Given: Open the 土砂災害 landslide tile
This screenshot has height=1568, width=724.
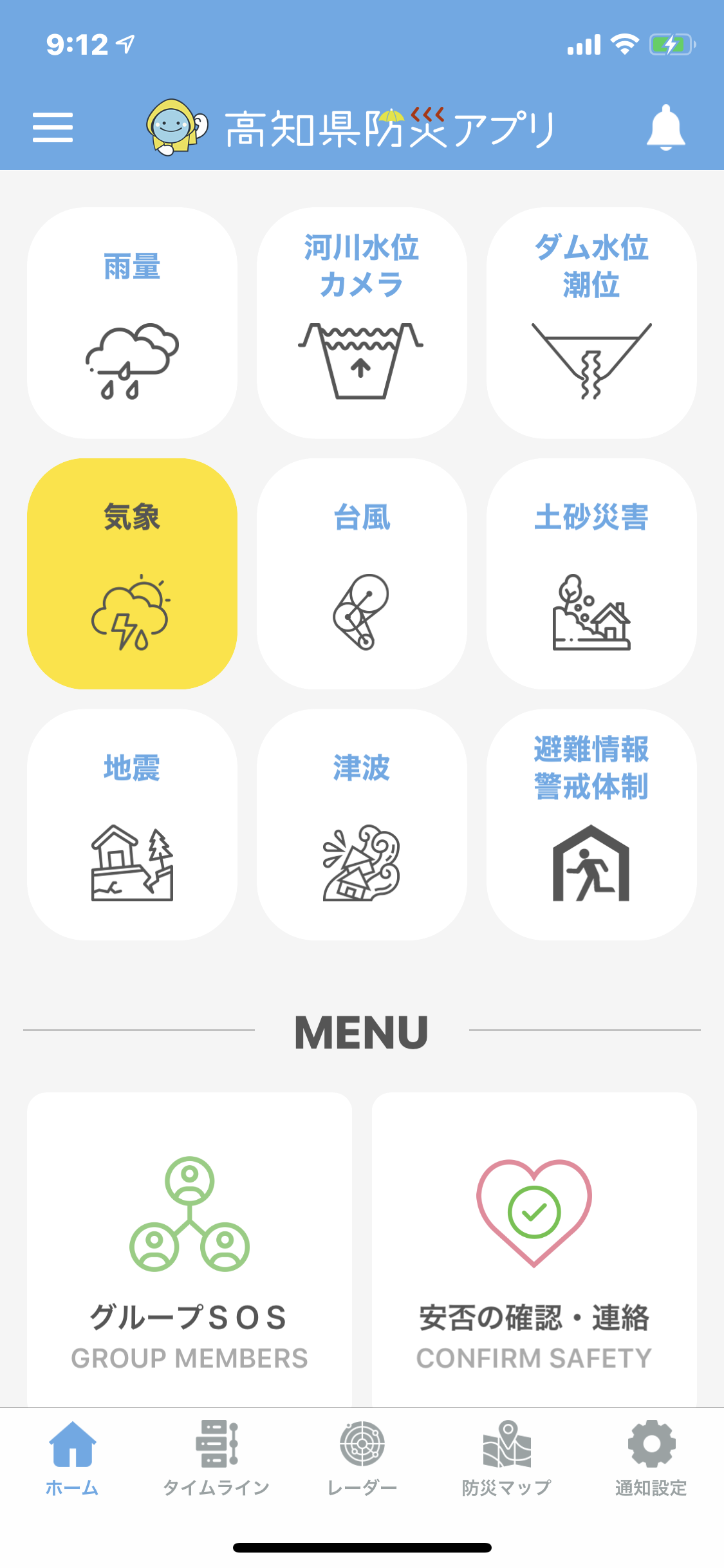Looking at the screenshot, I should click(591, 574).
